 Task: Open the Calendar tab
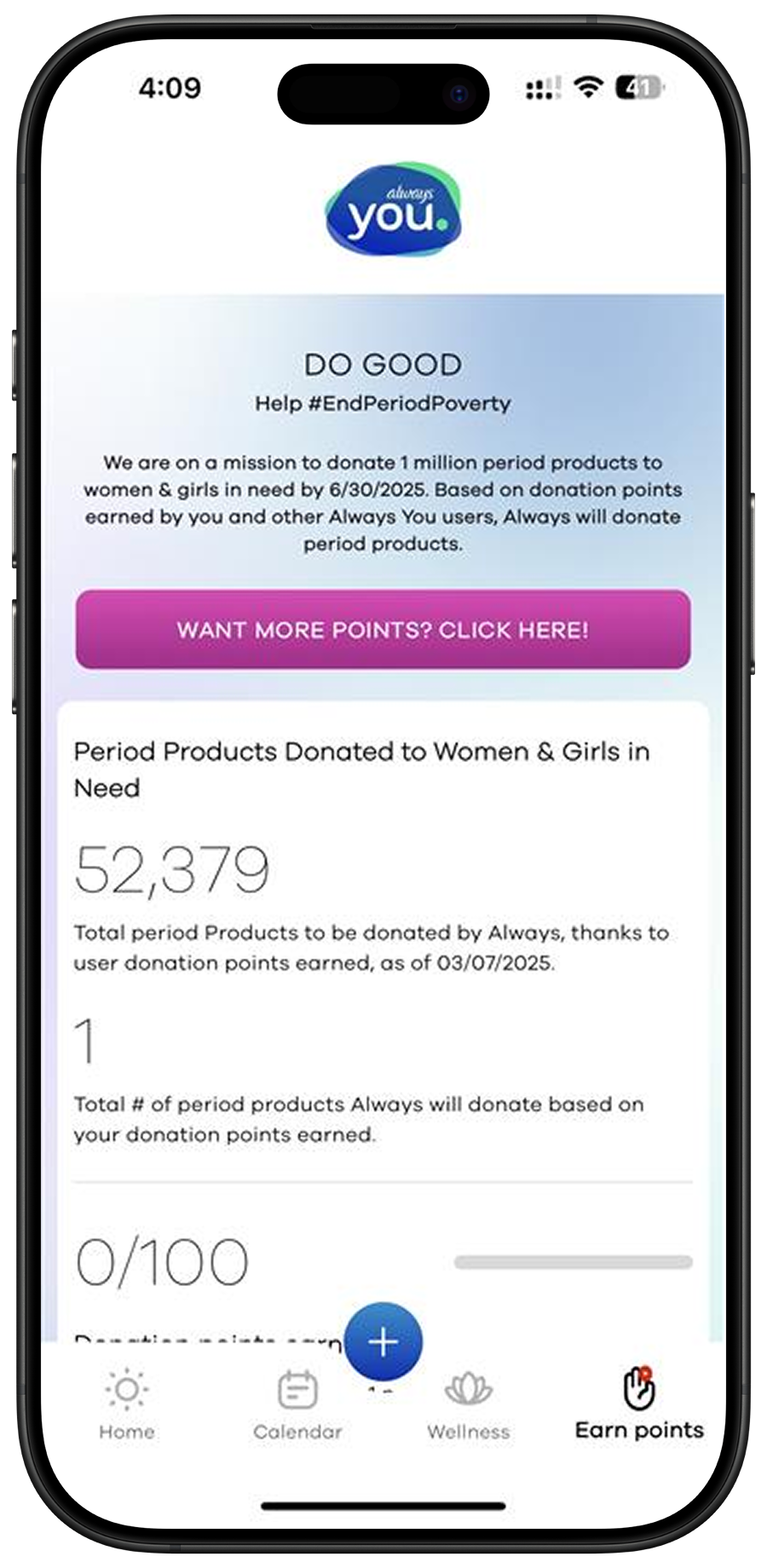tap(297, 1406)
